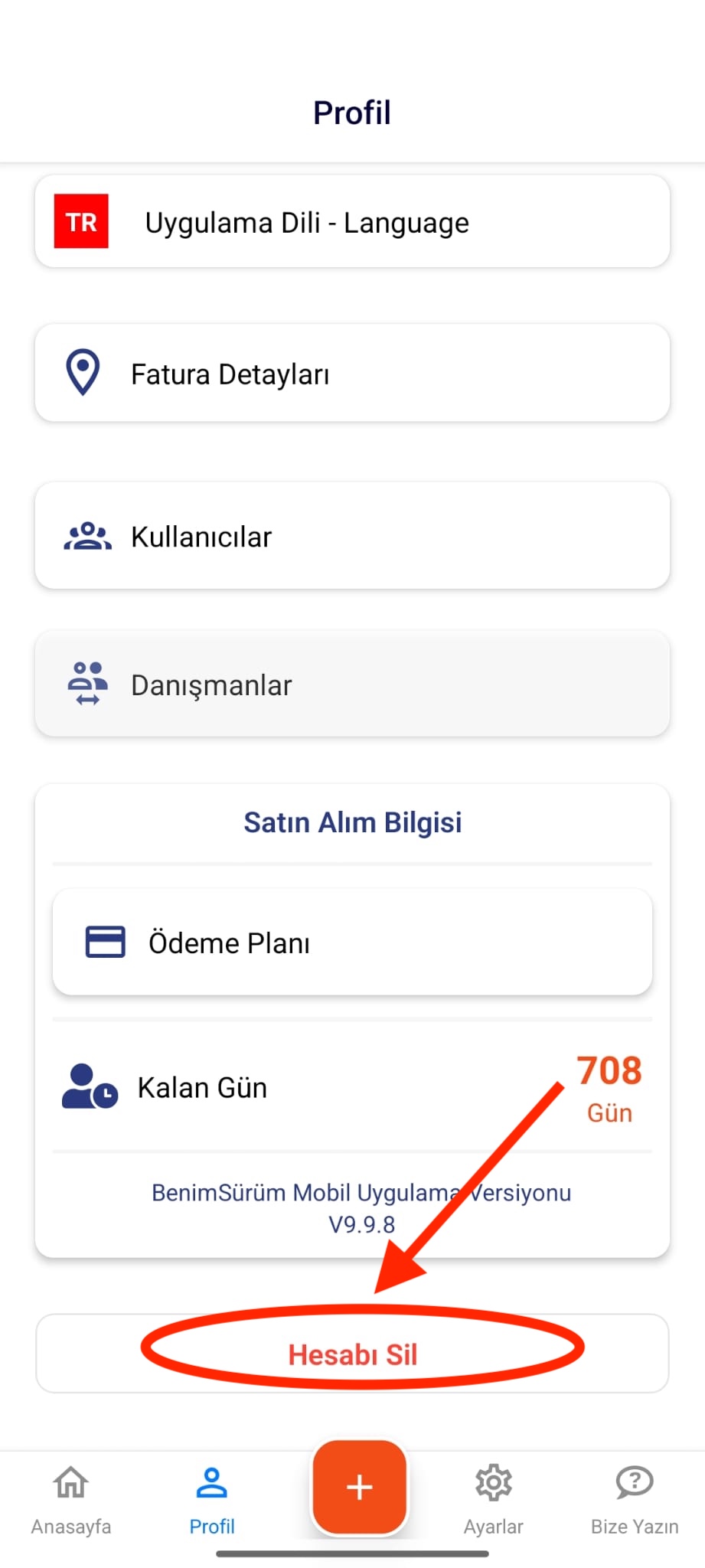Open Uygulama Dili - Language setting
Viewport: 705px width, 1568px height.
pos(352,222)
